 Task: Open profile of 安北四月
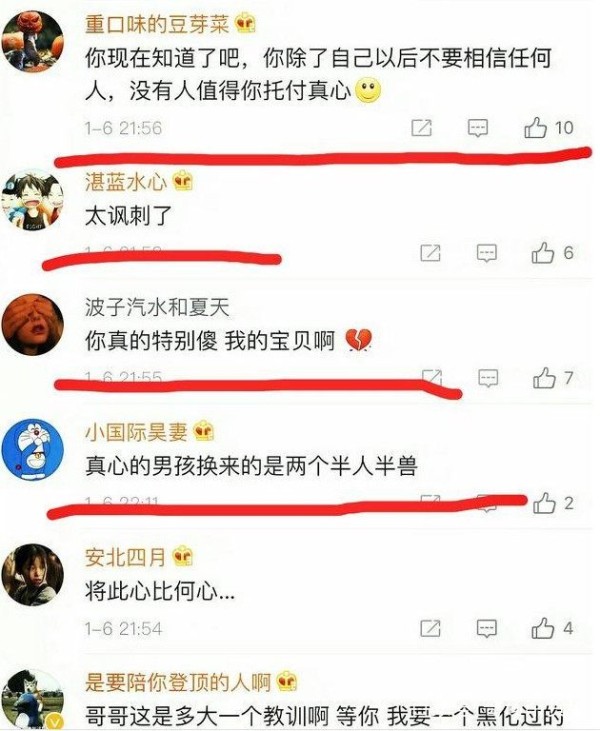(32, 575)
